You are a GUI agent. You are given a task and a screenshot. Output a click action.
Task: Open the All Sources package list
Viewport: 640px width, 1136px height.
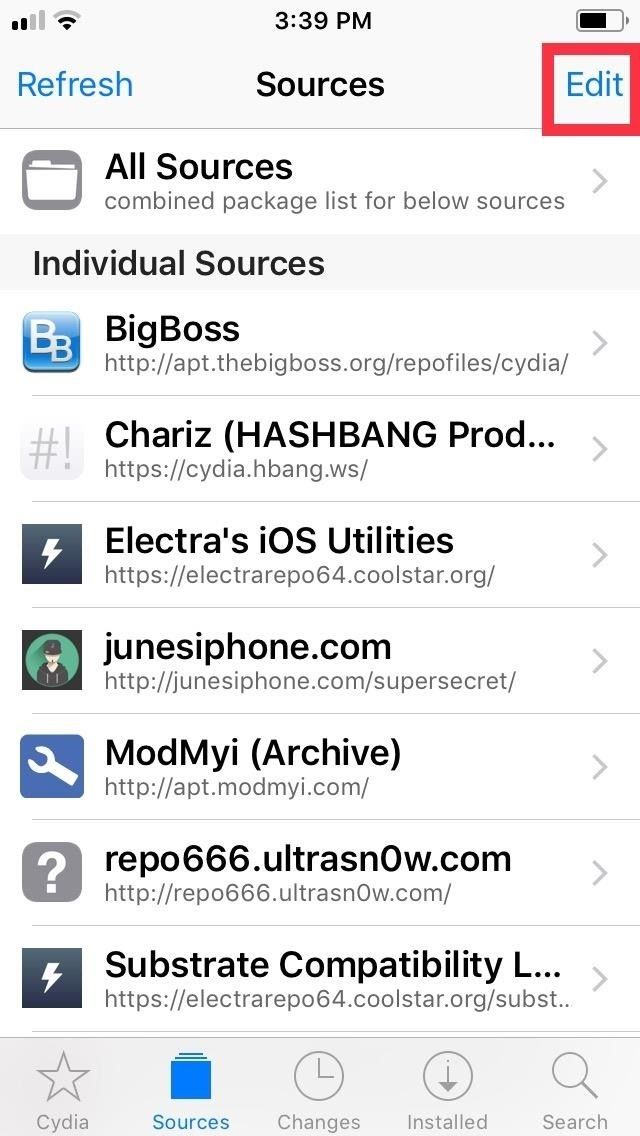(320, 181)
